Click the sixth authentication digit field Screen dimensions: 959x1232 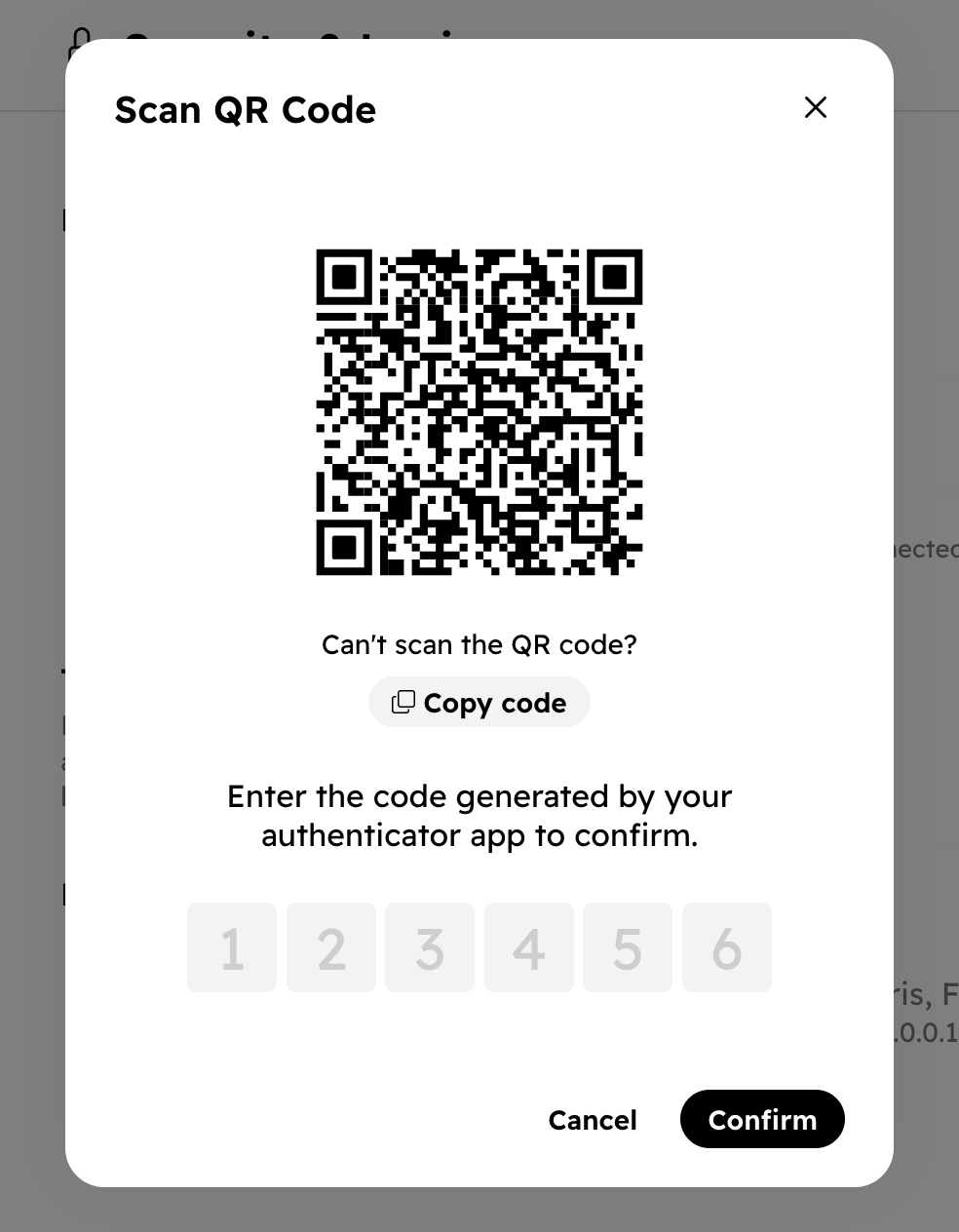click(726, 946)
